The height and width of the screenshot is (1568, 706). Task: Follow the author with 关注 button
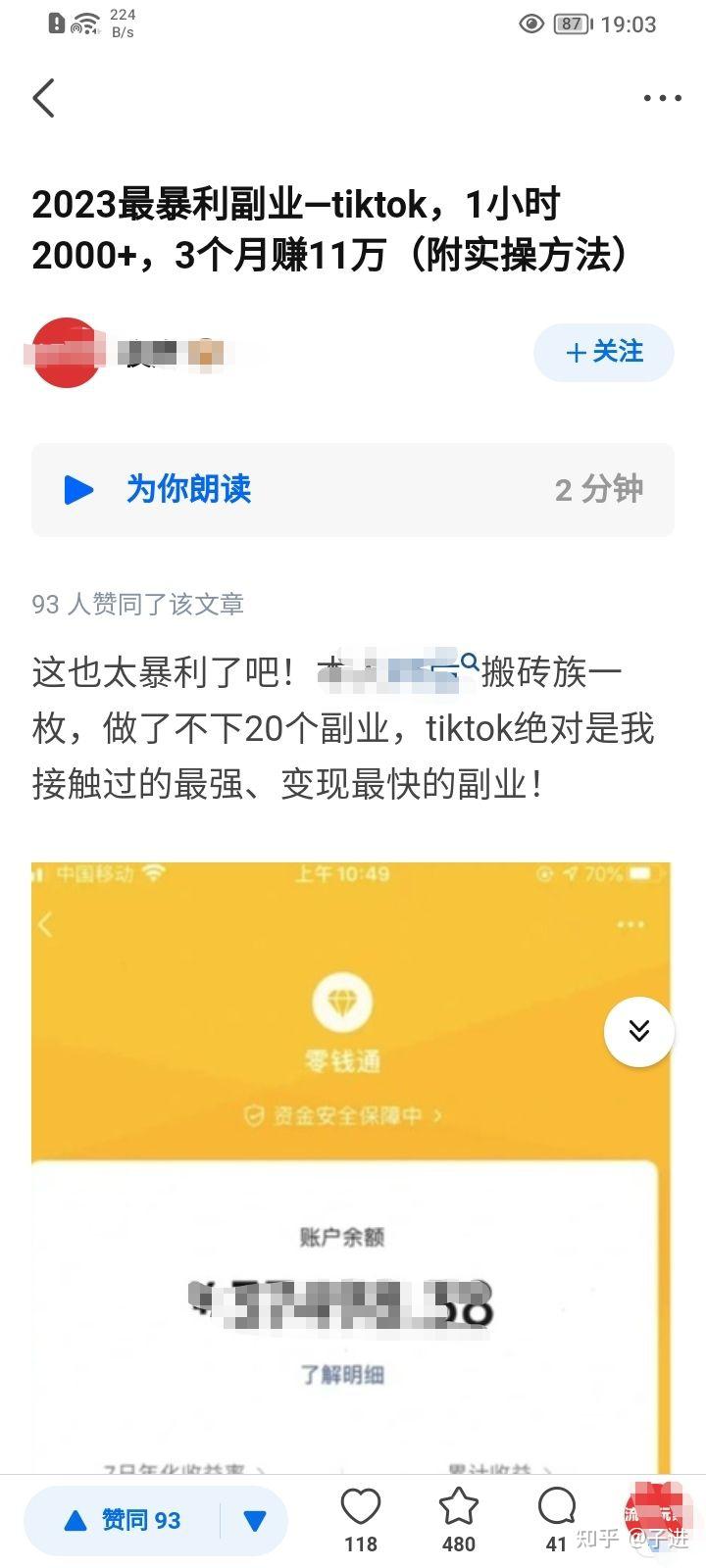click(x=603, y=352)
